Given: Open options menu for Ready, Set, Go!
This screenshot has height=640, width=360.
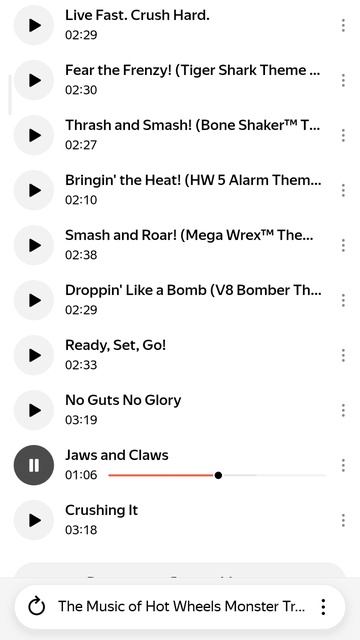Looking at the screenshot, I should [x=343, y=356].
